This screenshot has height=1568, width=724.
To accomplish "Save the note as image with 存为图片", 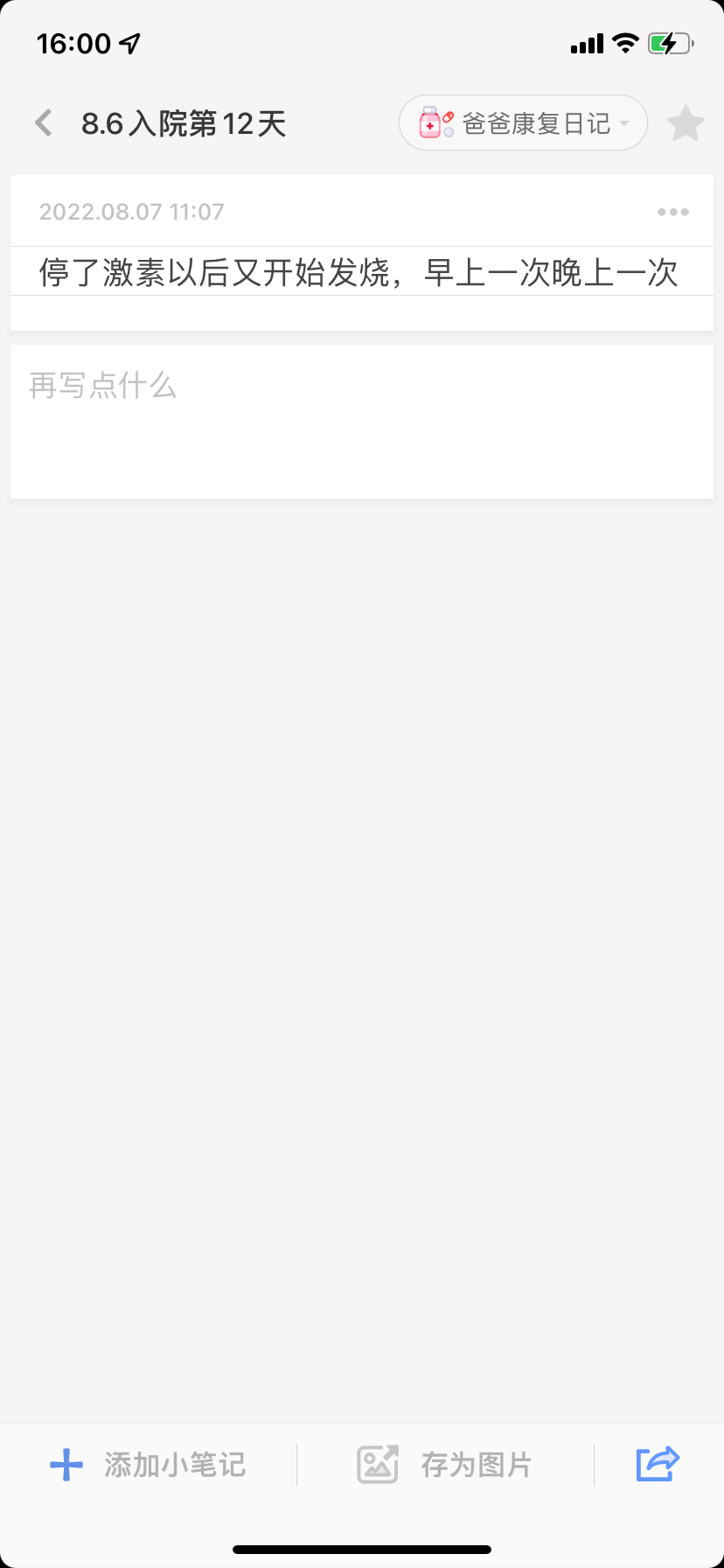I will (444, 1465).
